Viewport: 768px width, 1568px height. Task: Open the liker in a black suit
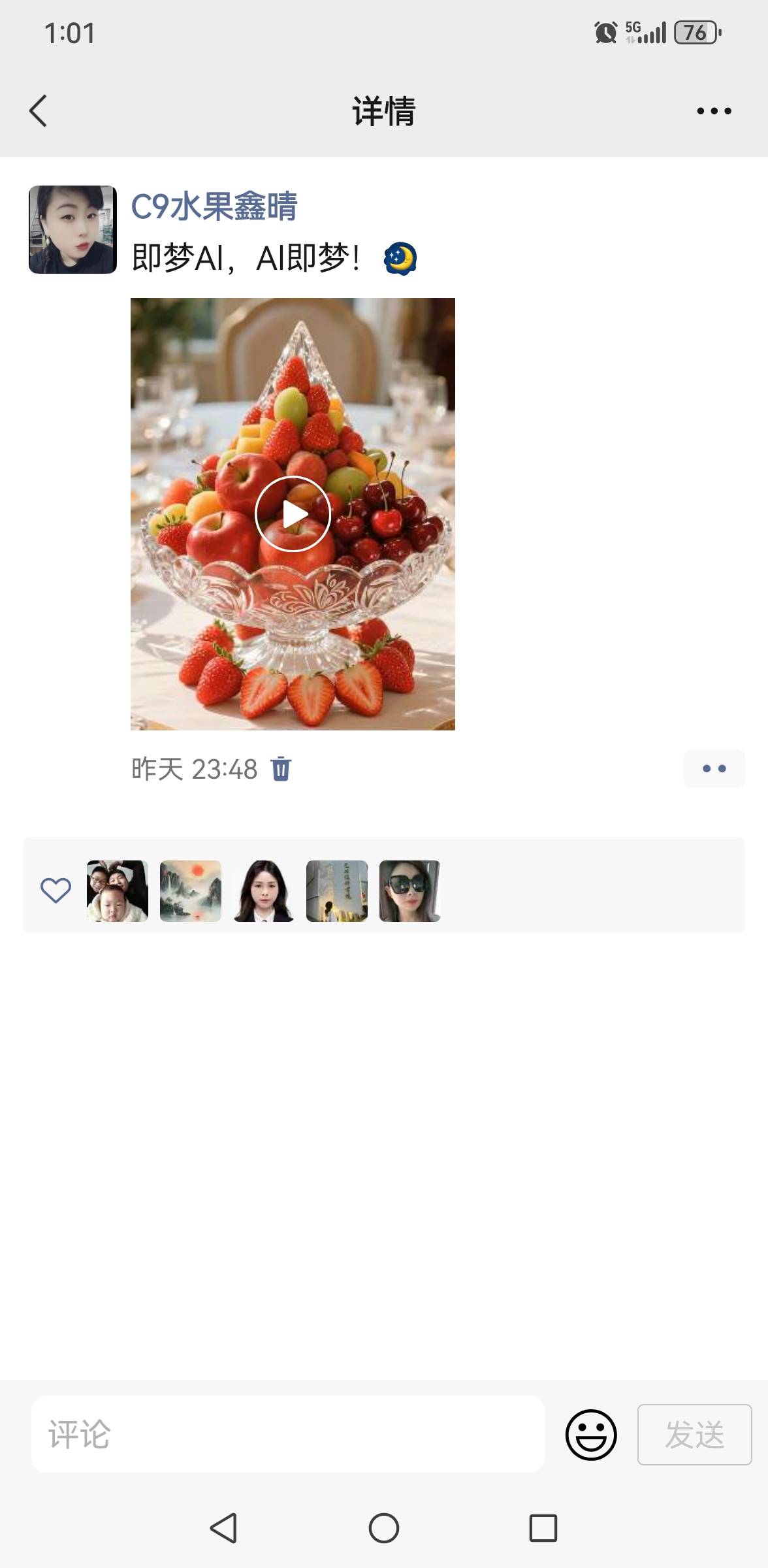point(264,890)
